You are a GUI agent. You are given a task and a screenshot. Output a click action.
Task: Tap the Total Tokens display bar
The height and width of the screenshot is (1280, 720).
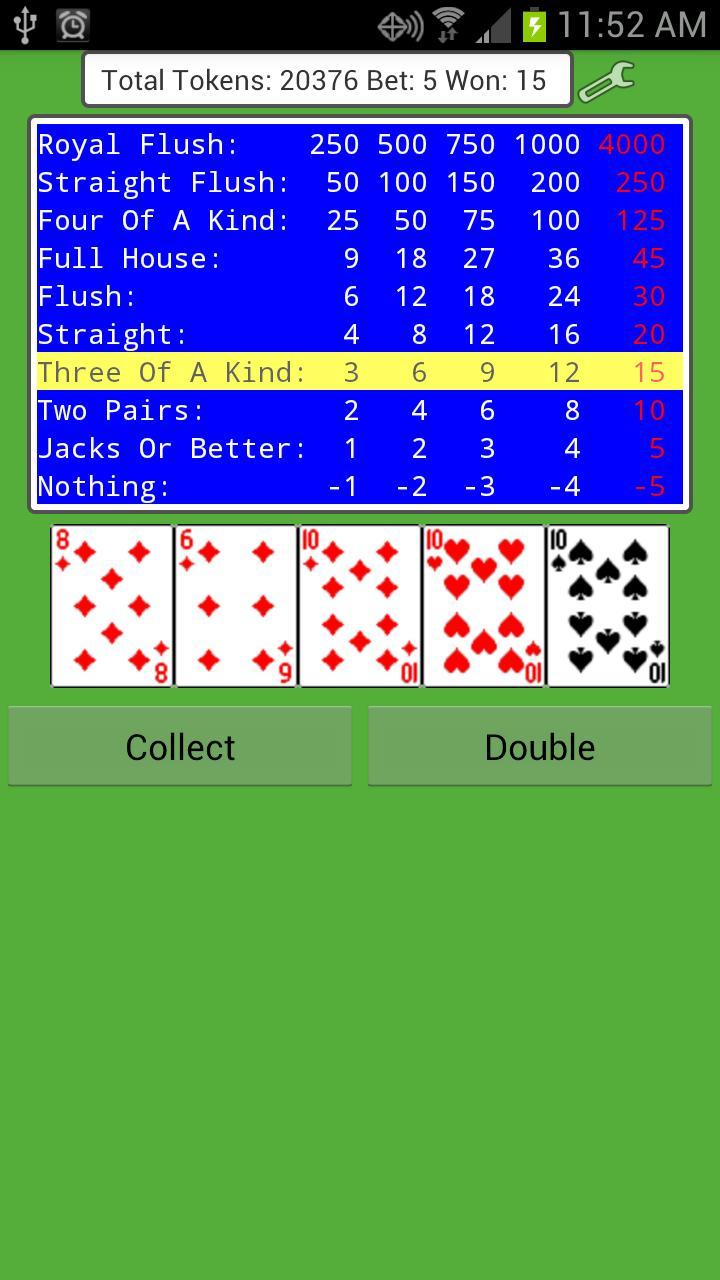(328, 78)
